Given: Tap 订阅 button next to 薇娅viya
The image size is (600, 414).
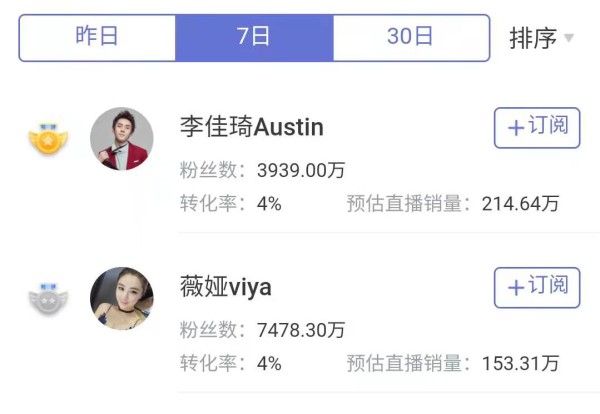Looking at the screenshot, I should (537, 288).
